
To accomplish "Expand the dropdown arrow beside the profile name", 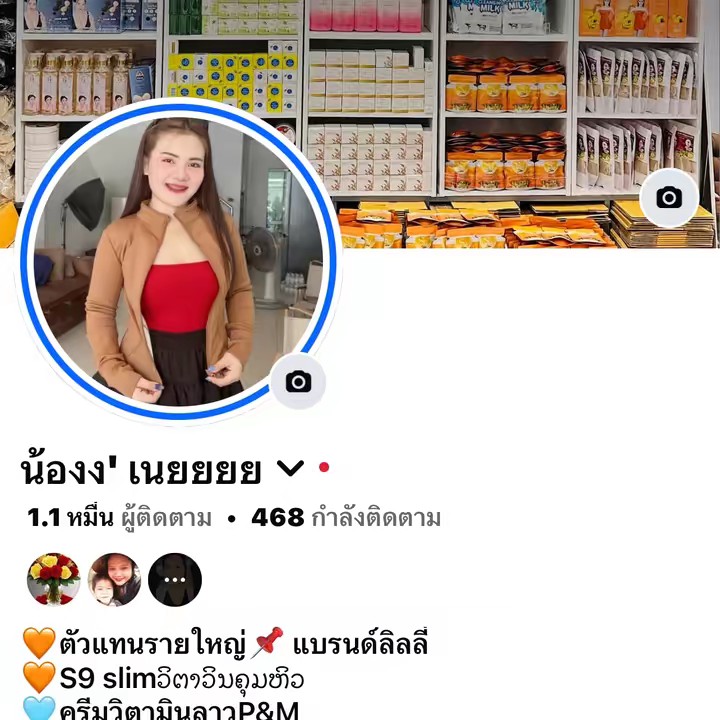I will (289, 468).
